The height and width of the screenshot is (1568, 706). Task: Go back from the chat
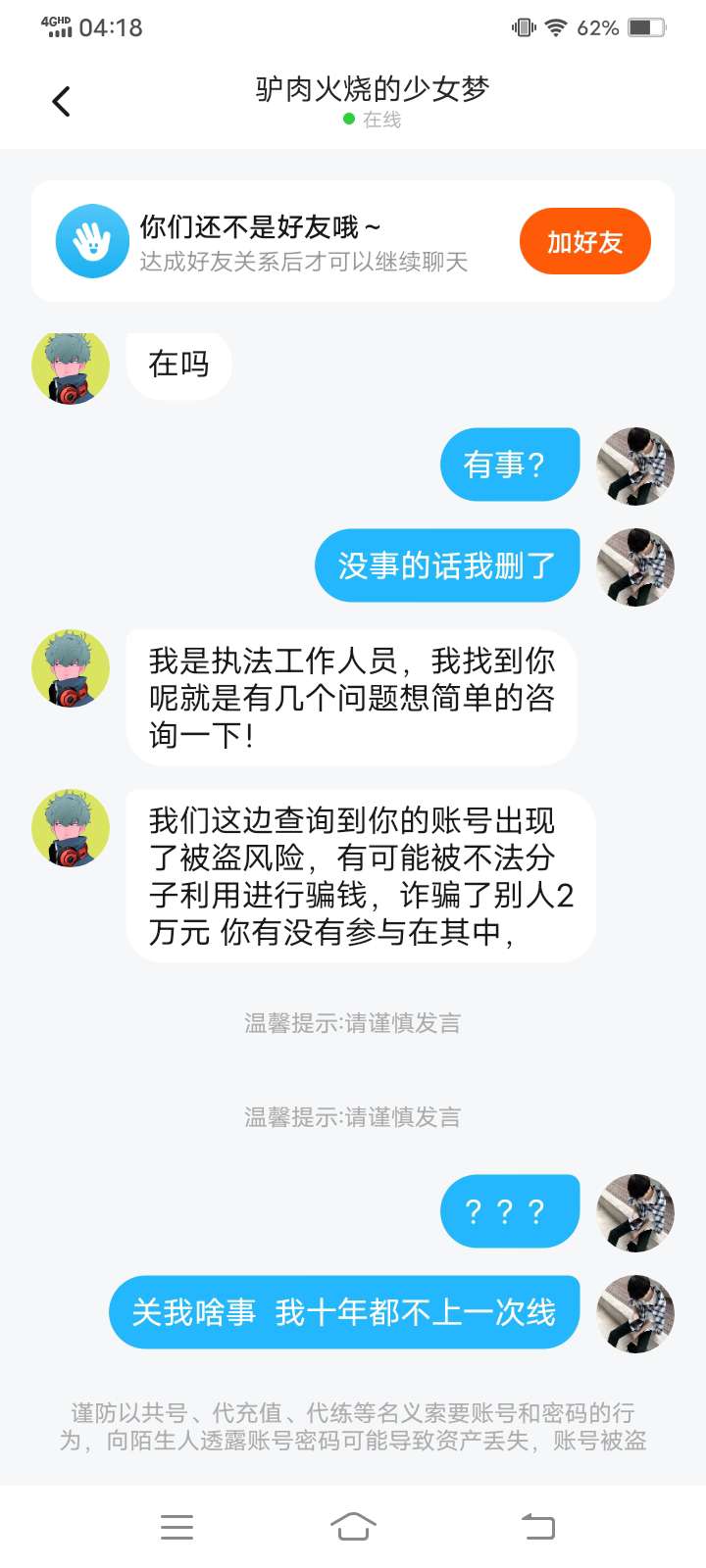point(61,101)
